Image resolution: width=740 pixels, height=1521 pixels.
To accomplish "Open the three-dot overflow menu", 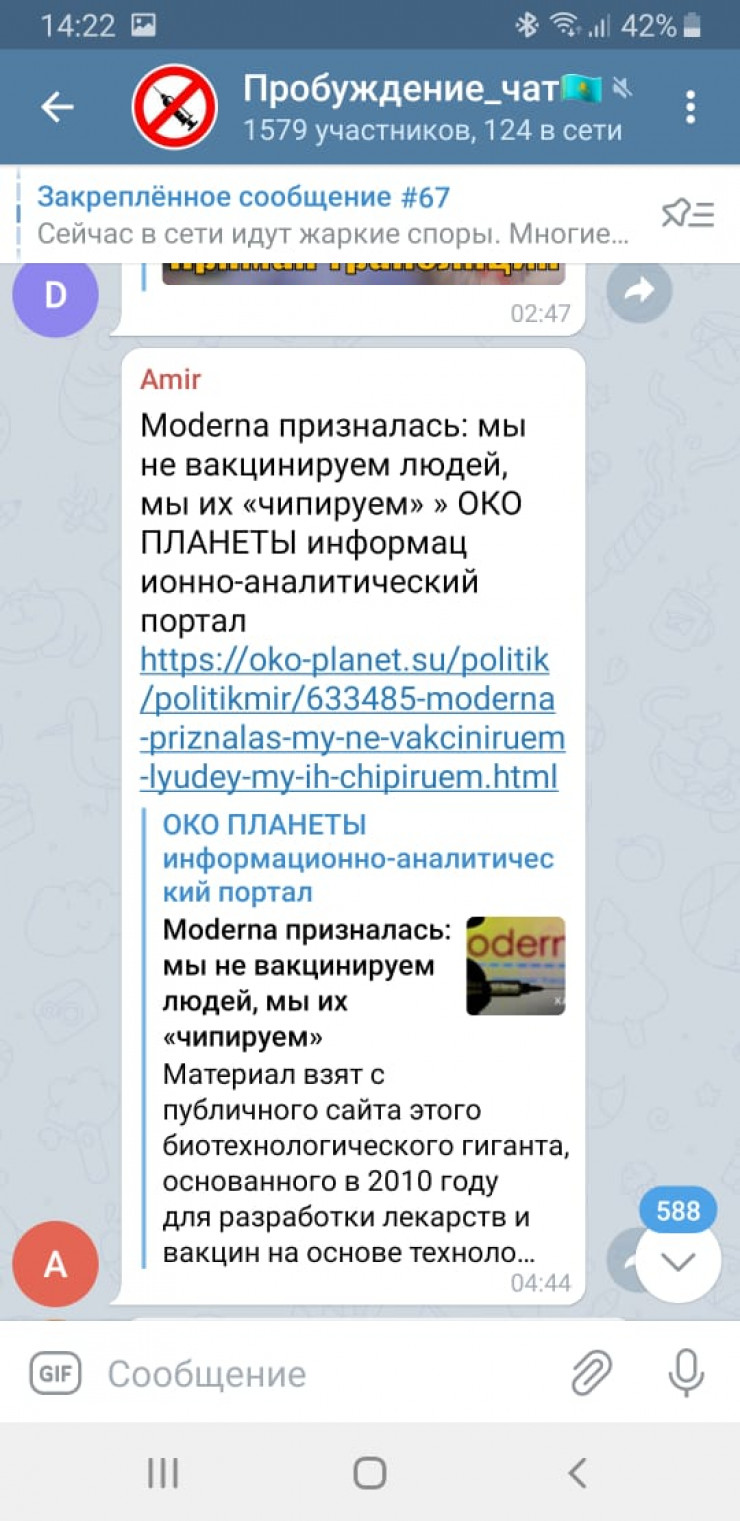I will pyautogui.click(x=690, y=107).
